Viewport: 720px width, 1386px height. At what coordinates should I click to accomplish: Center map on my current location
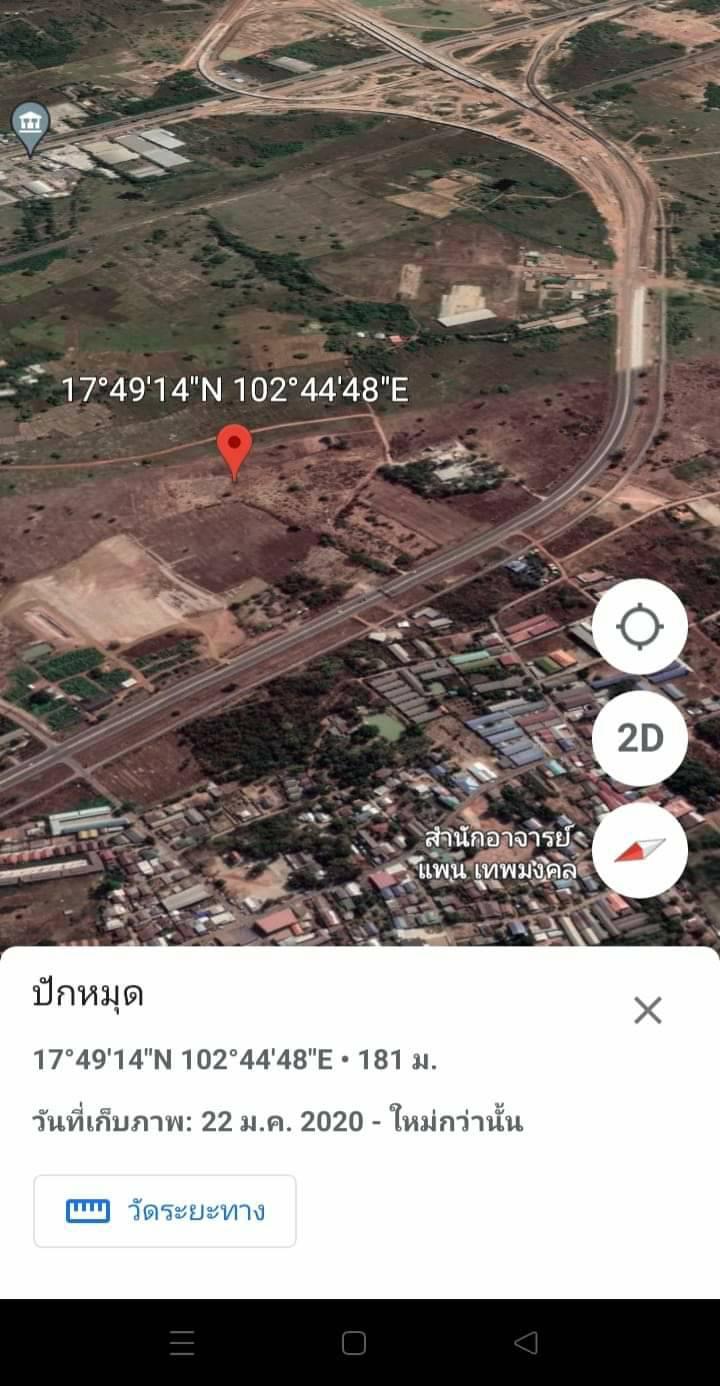click(640, 627)
